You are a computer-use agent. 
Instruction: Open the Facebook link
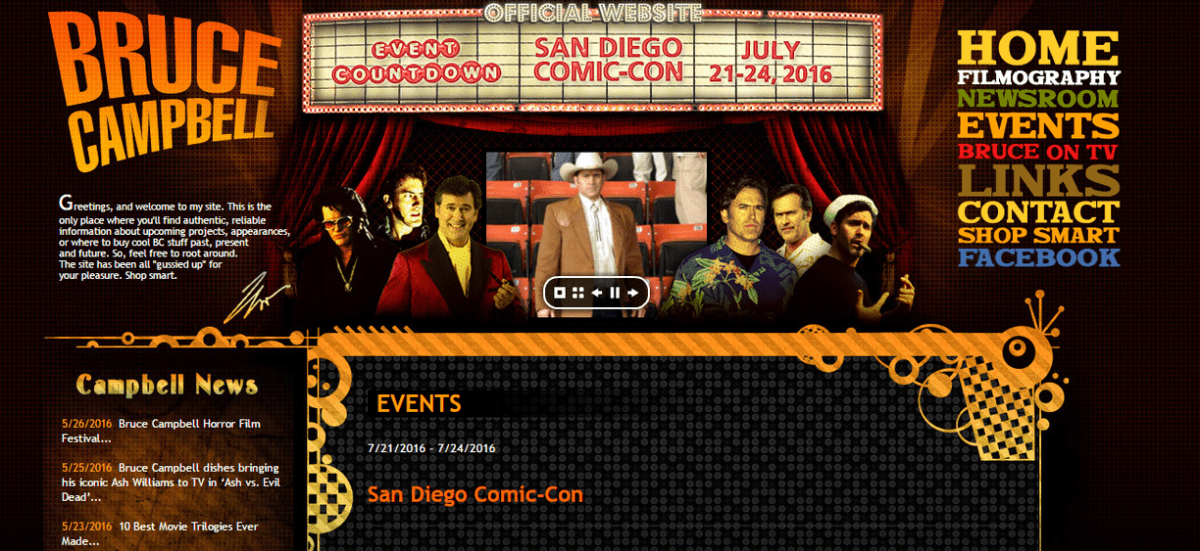pyautogui.click(x=1038, y=258)
